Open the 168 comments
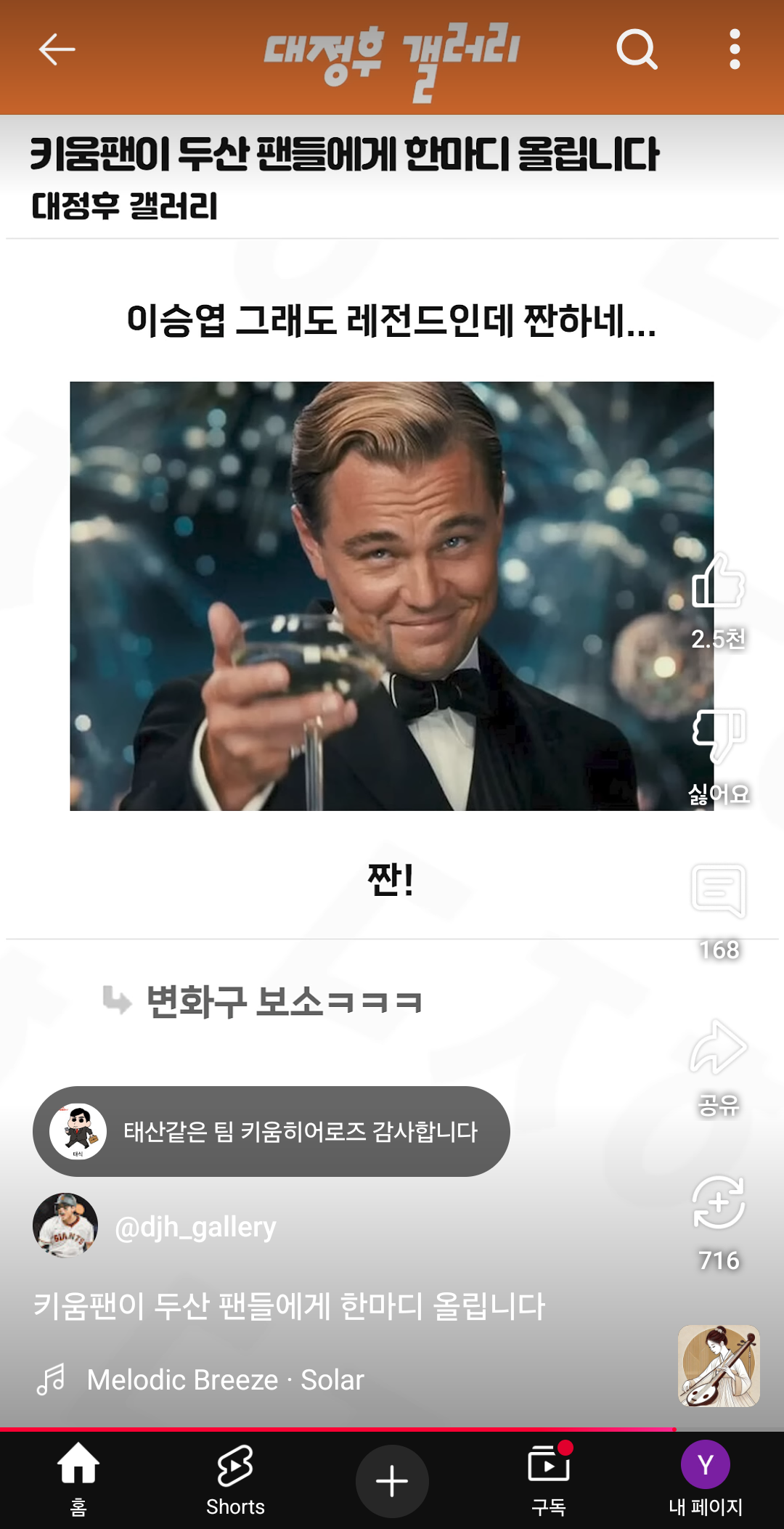784x1529 pixels. [x=718, y=892]
